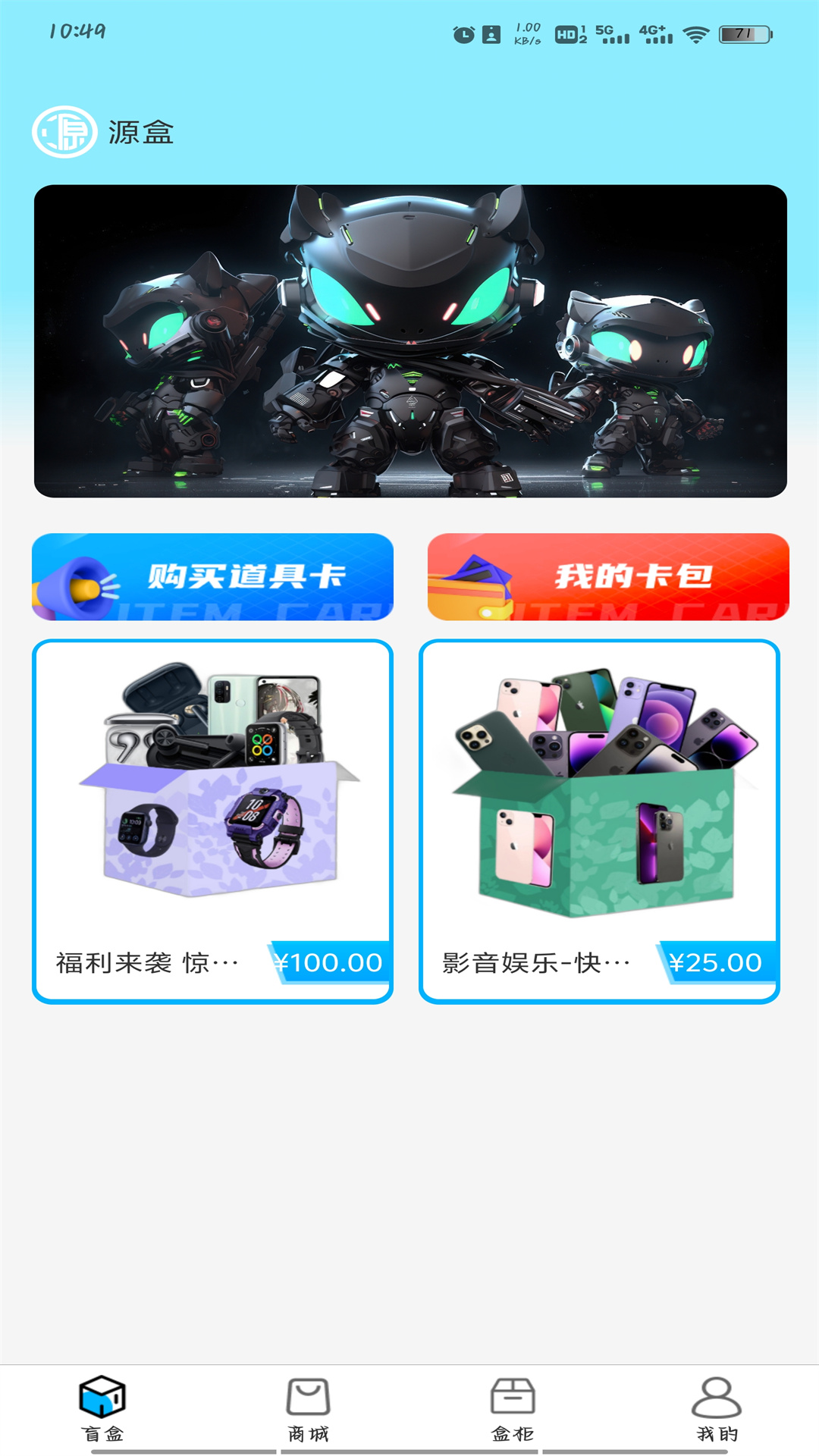
Task: Open the robot cat promotional banner
Action: click(x=410, y=341)
